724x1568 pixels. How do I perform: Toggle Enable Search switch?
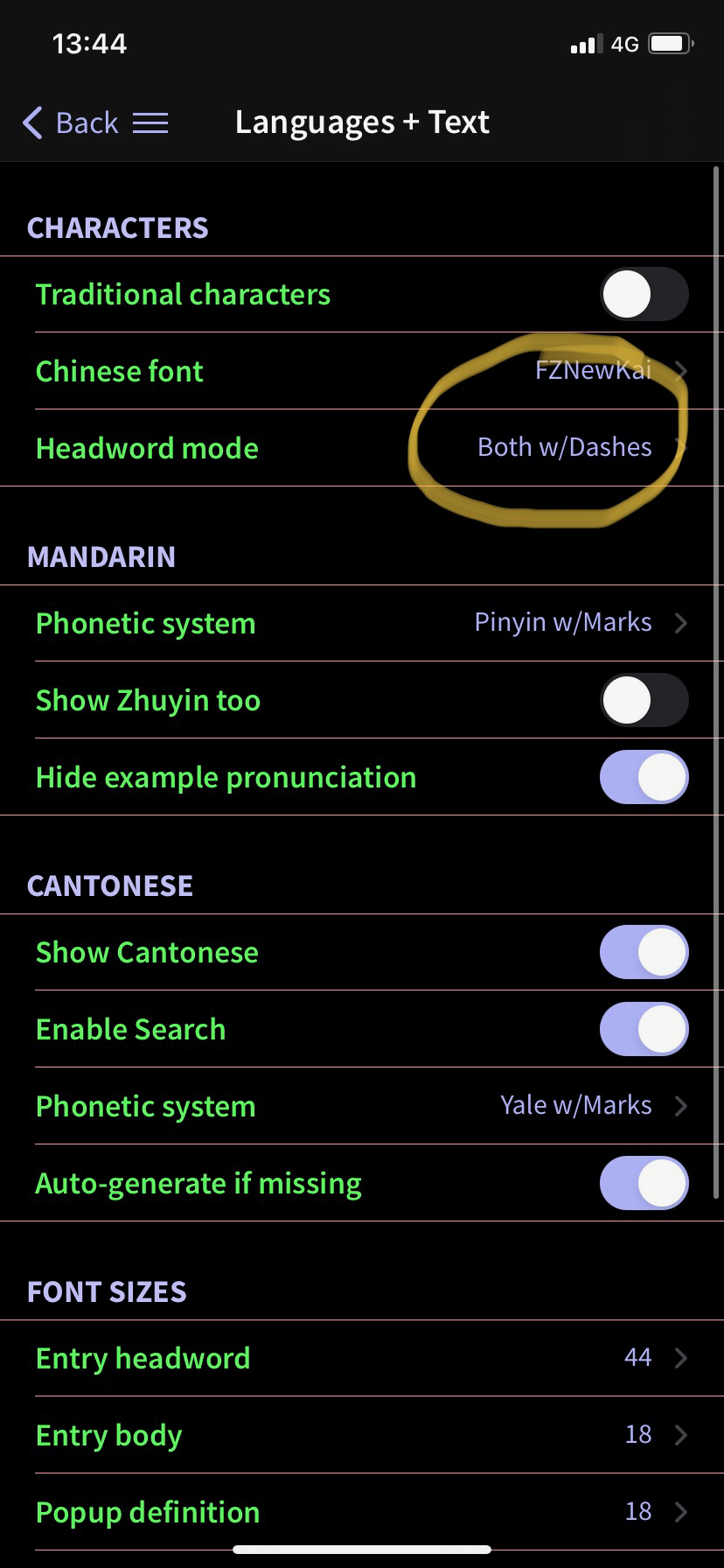644,1029
